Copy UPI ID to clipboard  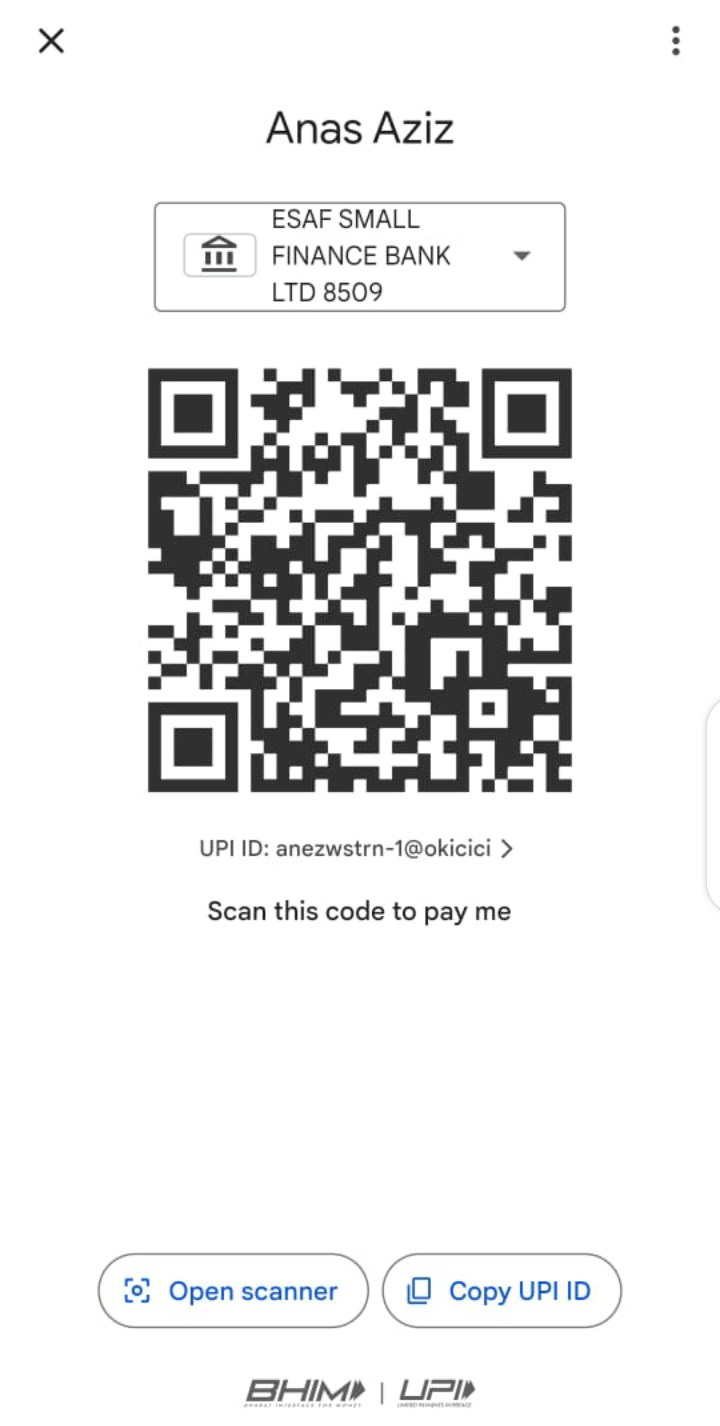point(502,1291)
